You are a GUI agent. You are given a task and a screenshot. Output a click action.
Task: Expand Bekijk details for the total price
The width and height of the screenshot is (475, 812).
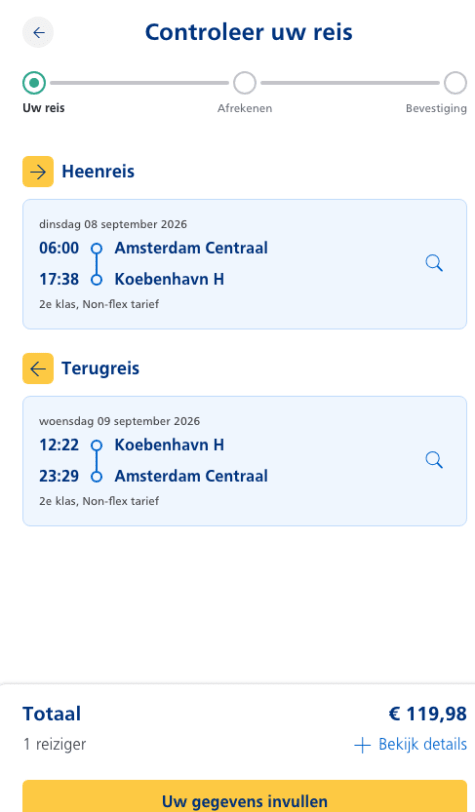(410, 745)
